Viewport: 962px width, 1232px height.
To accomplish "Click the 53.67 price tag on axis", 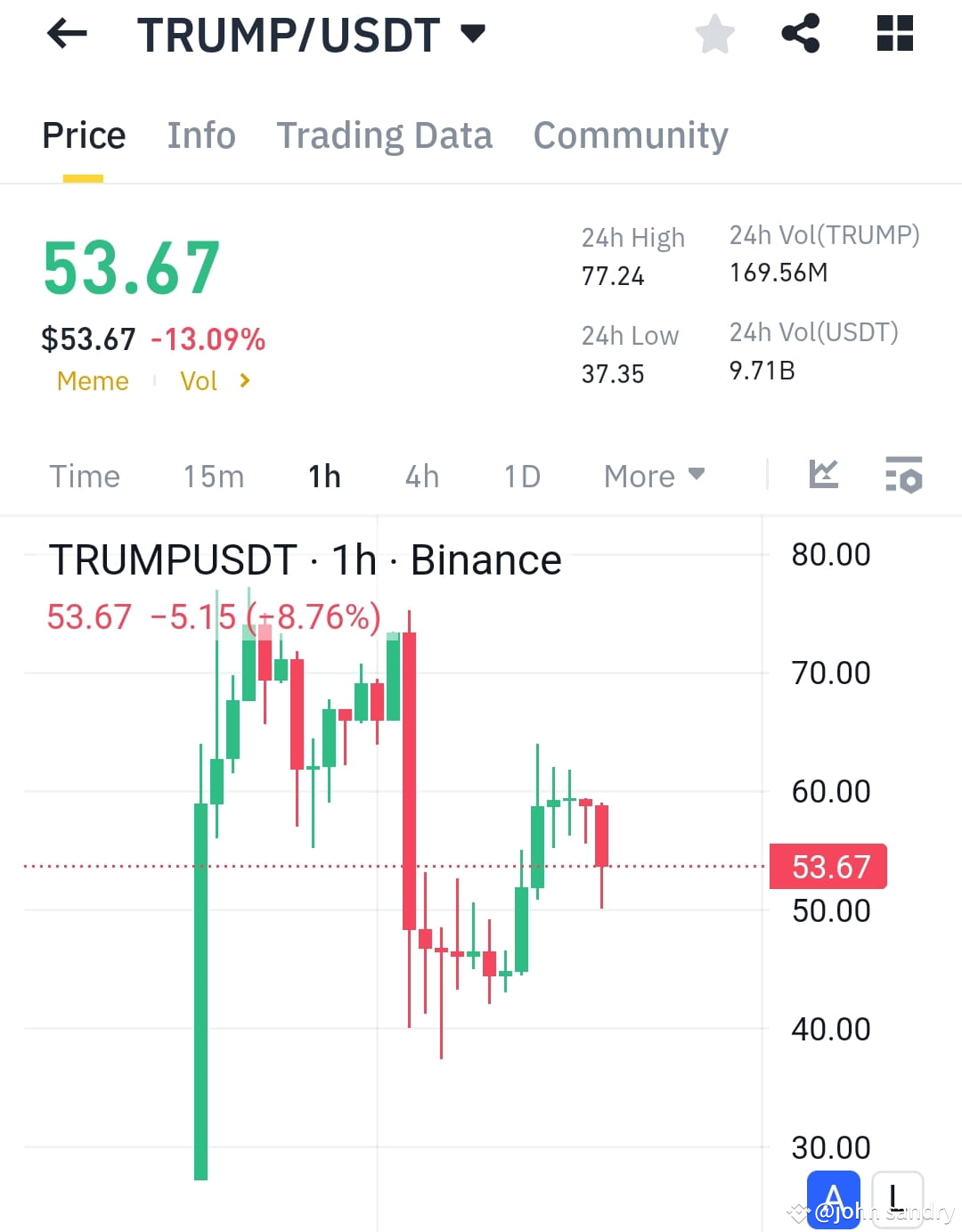I will (827, 866).
